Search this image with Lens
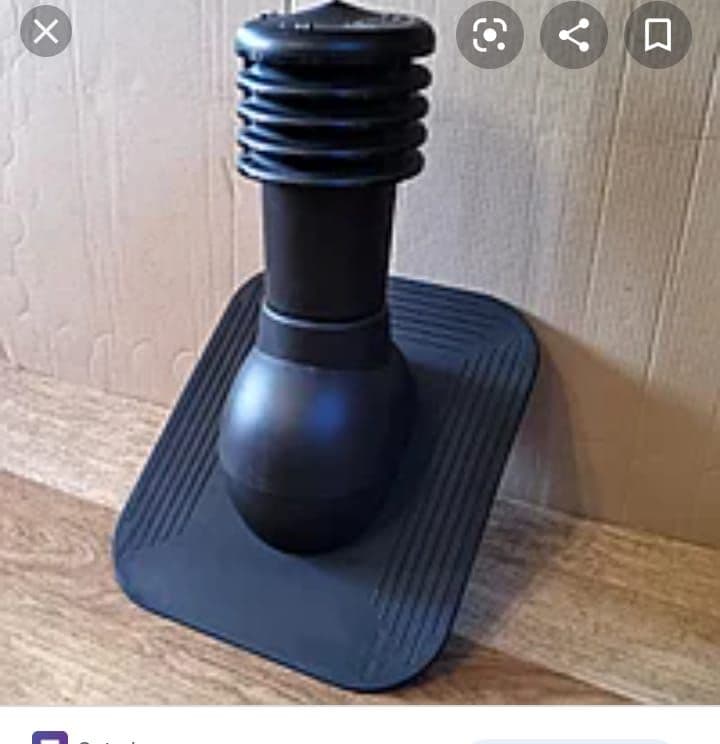 tap(490, 35)
